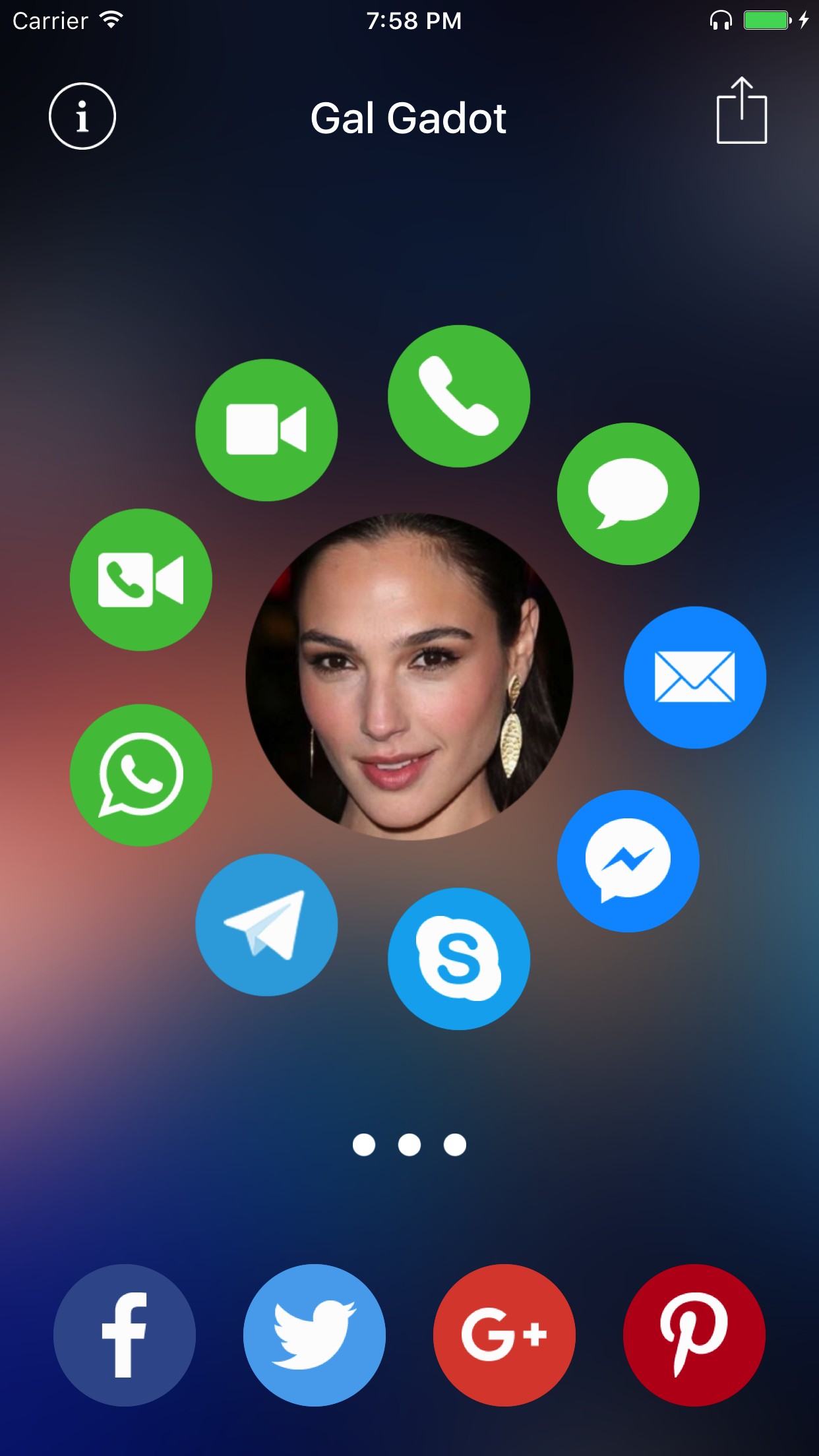Open the contact's Google+ profile
819x1456 pixels.
(x=504, y=1335)
